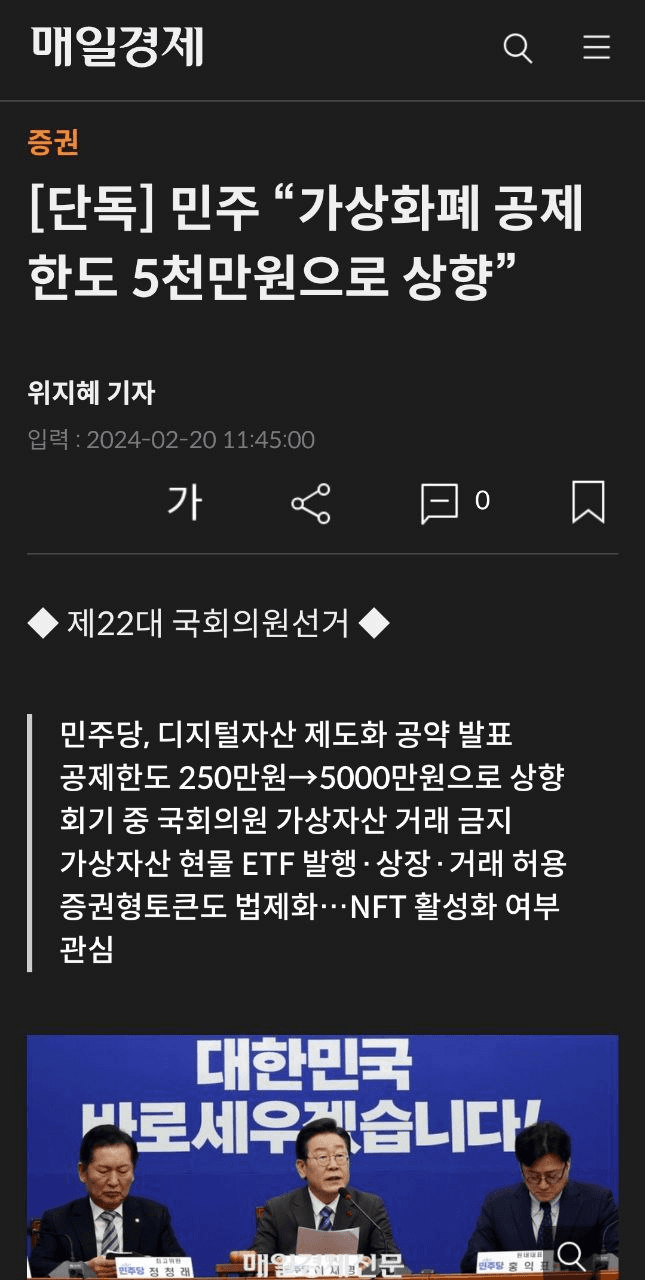Open the 증권 section link

coord(53,143)
